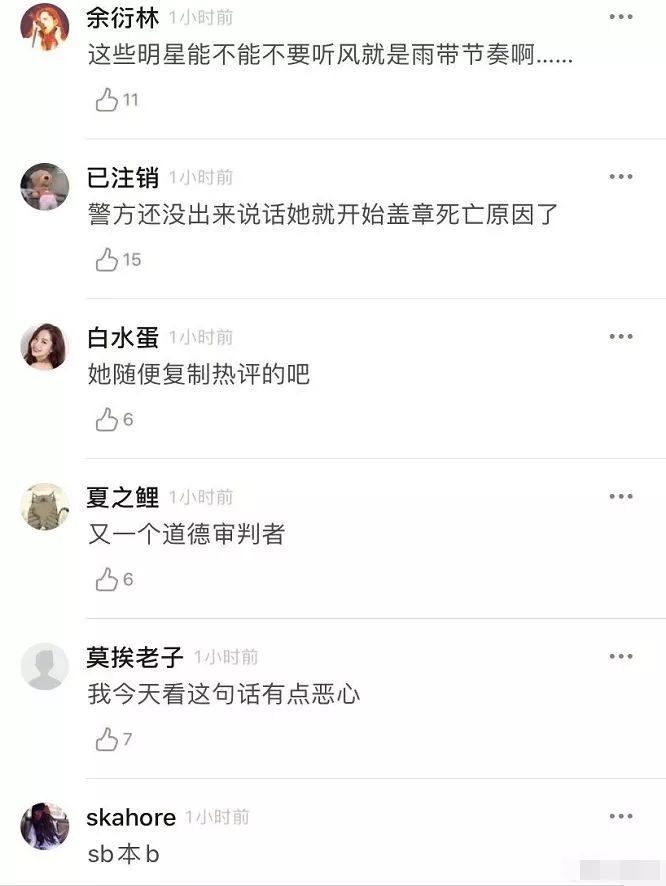Open the overflow menu on 白水蛋's comment
This screenshot has width=666, height=886.
[x=621, y=337]
